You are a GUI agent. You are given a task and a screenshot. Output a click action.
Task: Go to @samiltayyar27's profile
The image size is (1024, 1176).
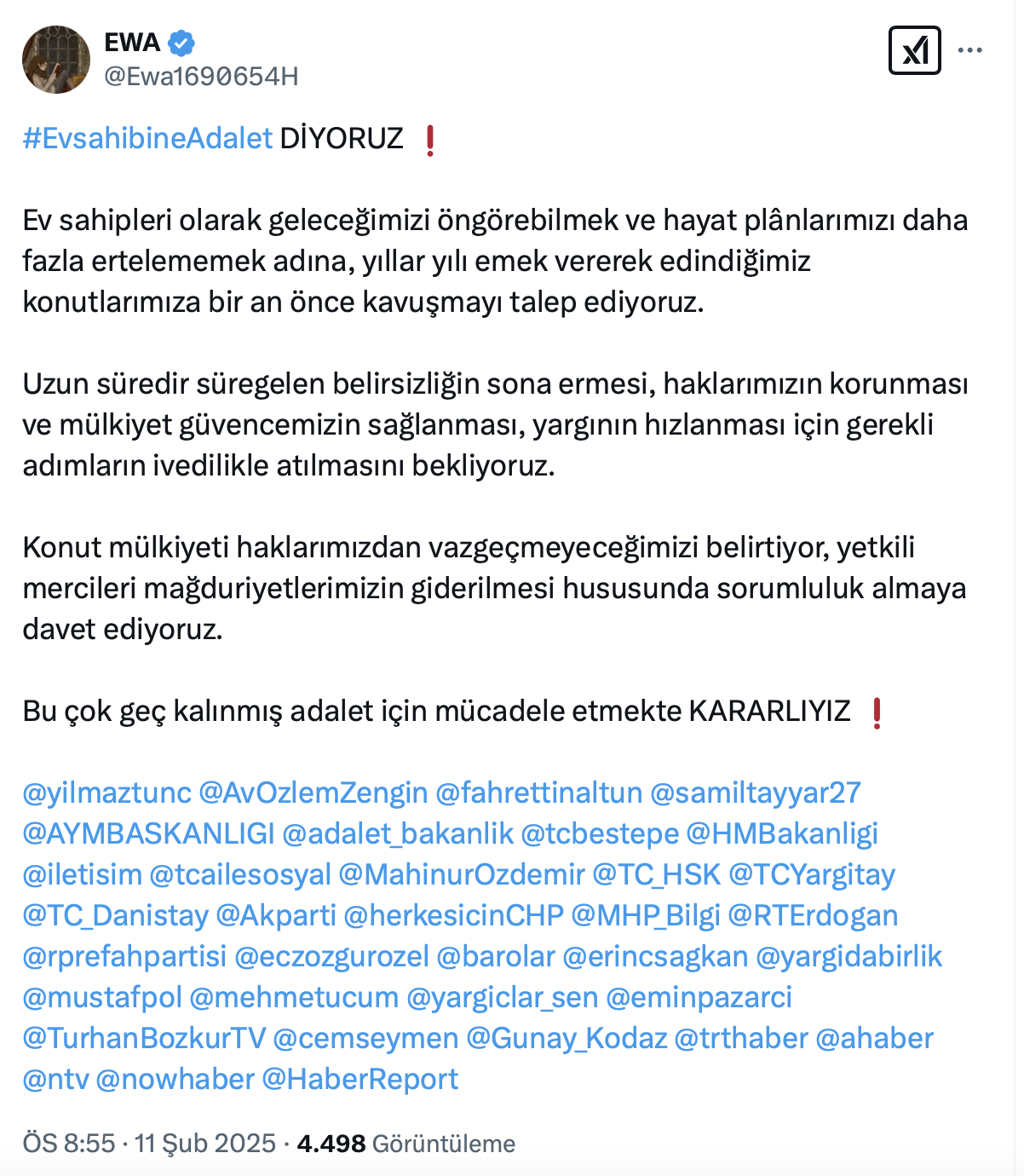tap(755, 793)
